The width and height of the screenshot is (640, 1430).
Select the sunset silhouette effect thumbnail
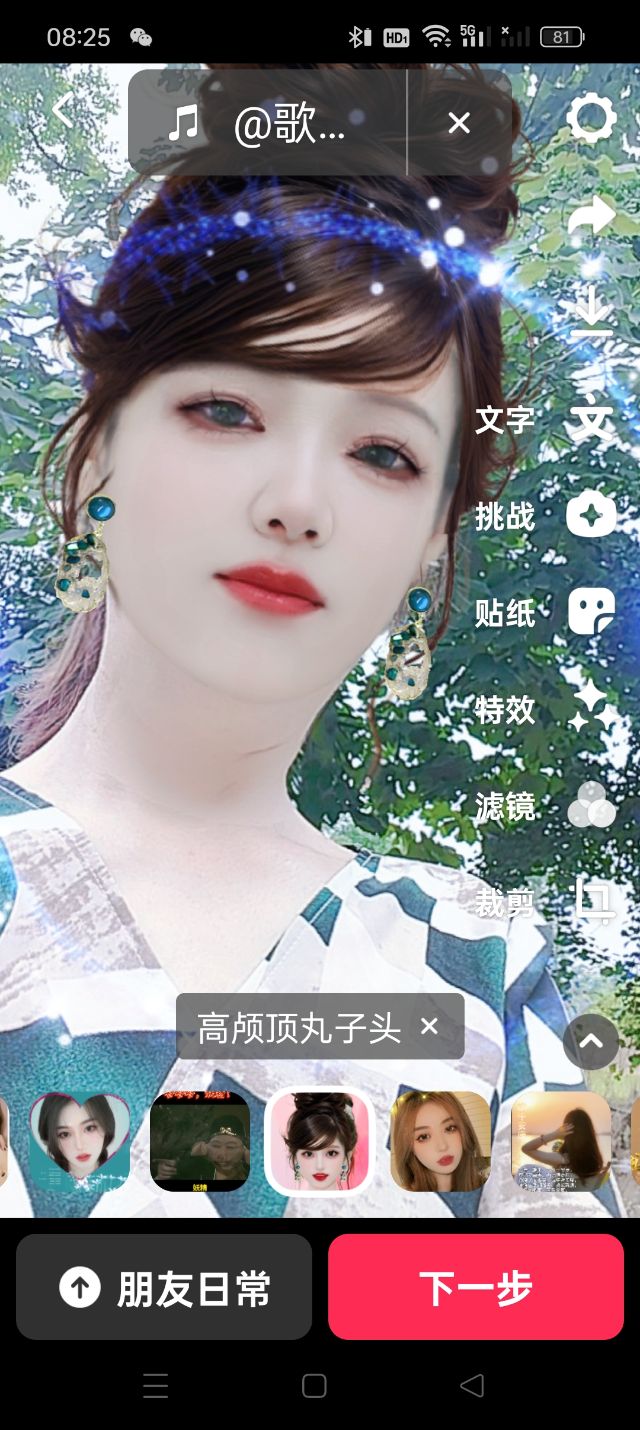pos(561,1141)
